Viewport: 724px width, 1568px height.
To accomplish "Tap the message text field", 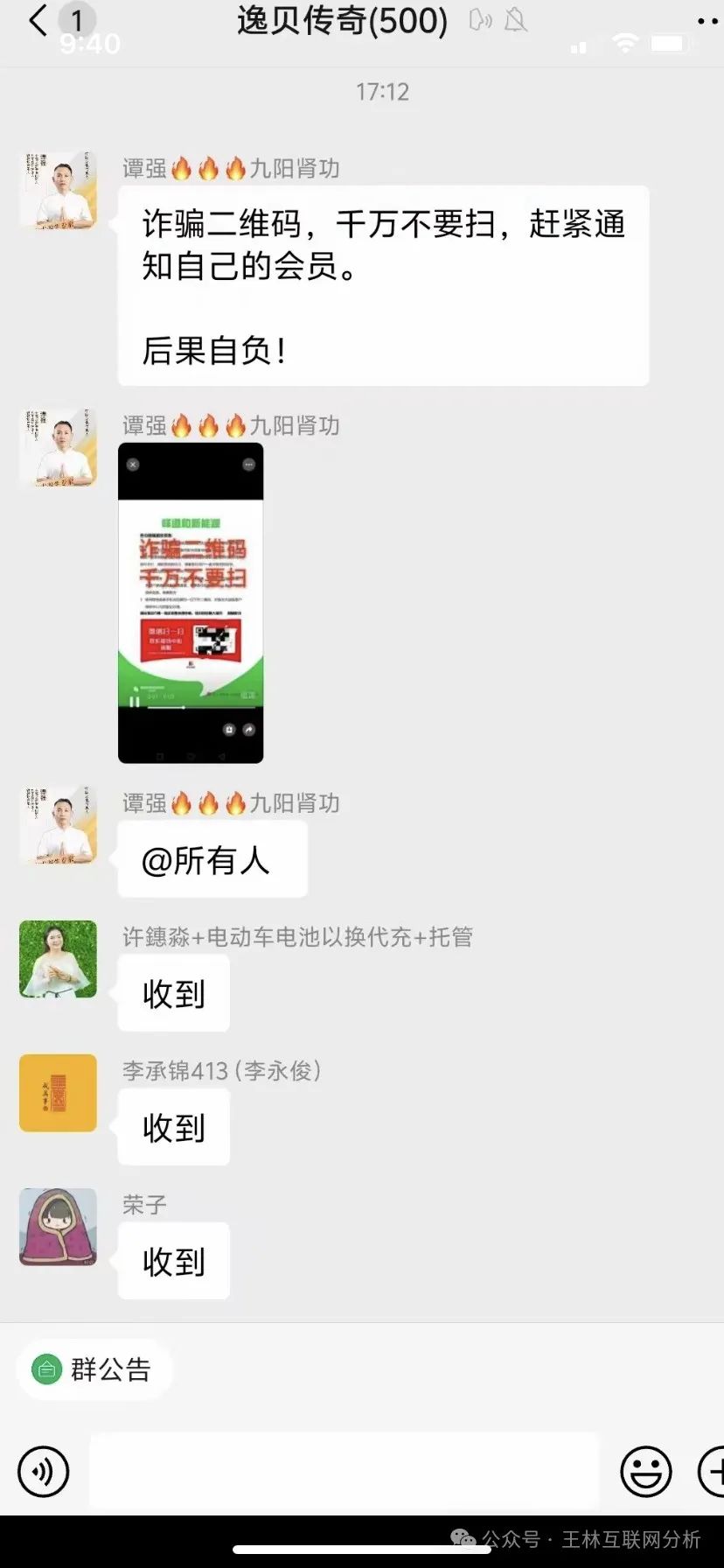I will 344,1472.
